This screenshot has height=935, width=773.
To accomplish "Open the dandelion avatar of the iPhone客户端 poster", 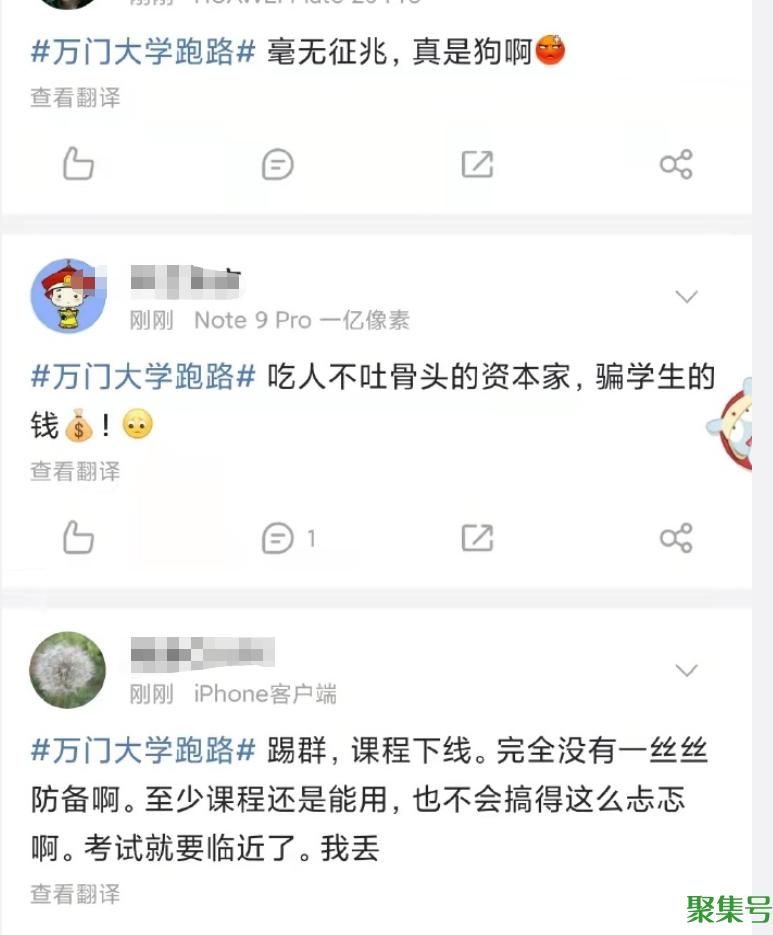I will click(x=68, y=669).
